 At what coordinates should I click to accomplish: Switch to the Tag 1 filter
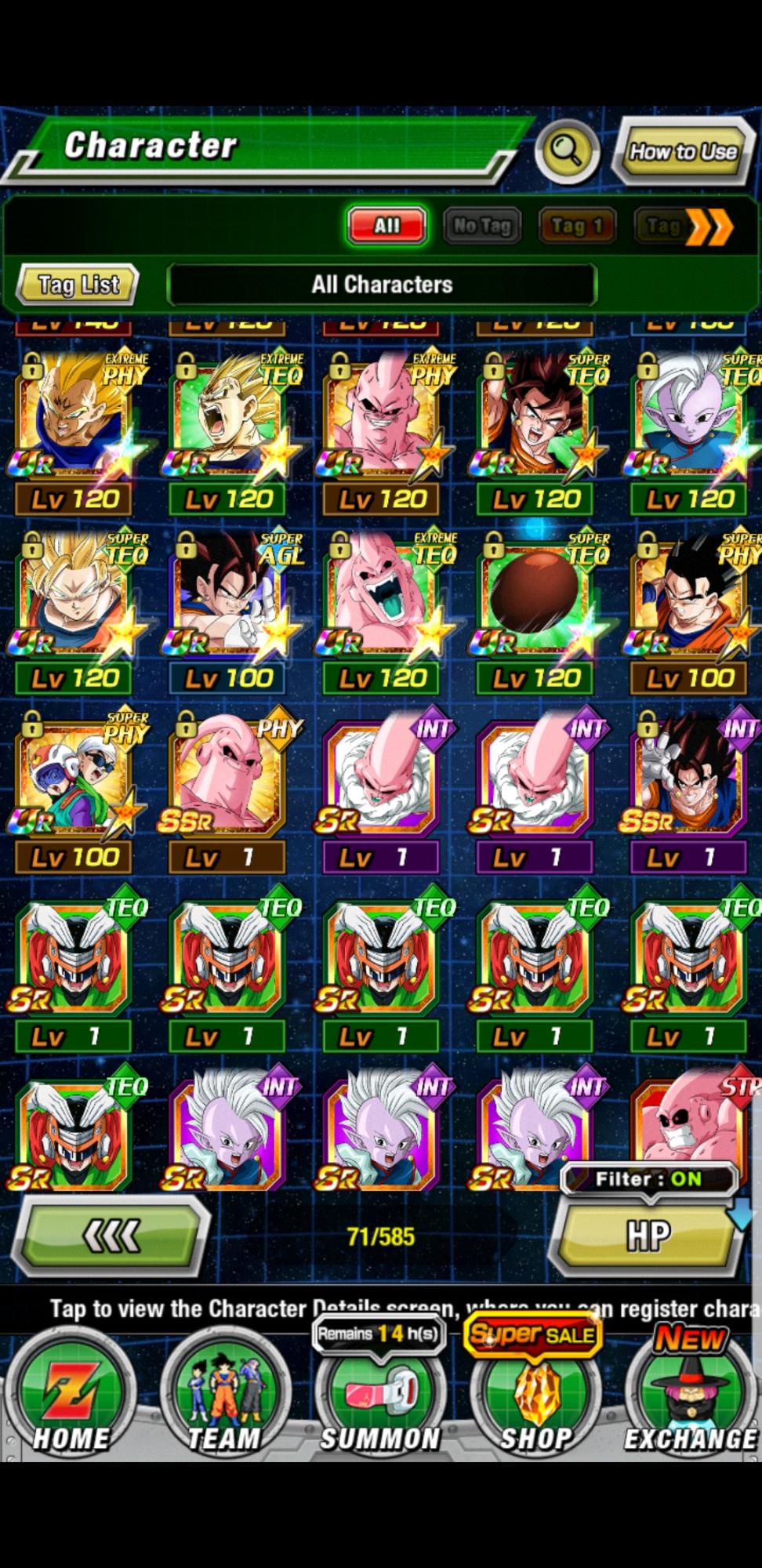click(576, 226)
